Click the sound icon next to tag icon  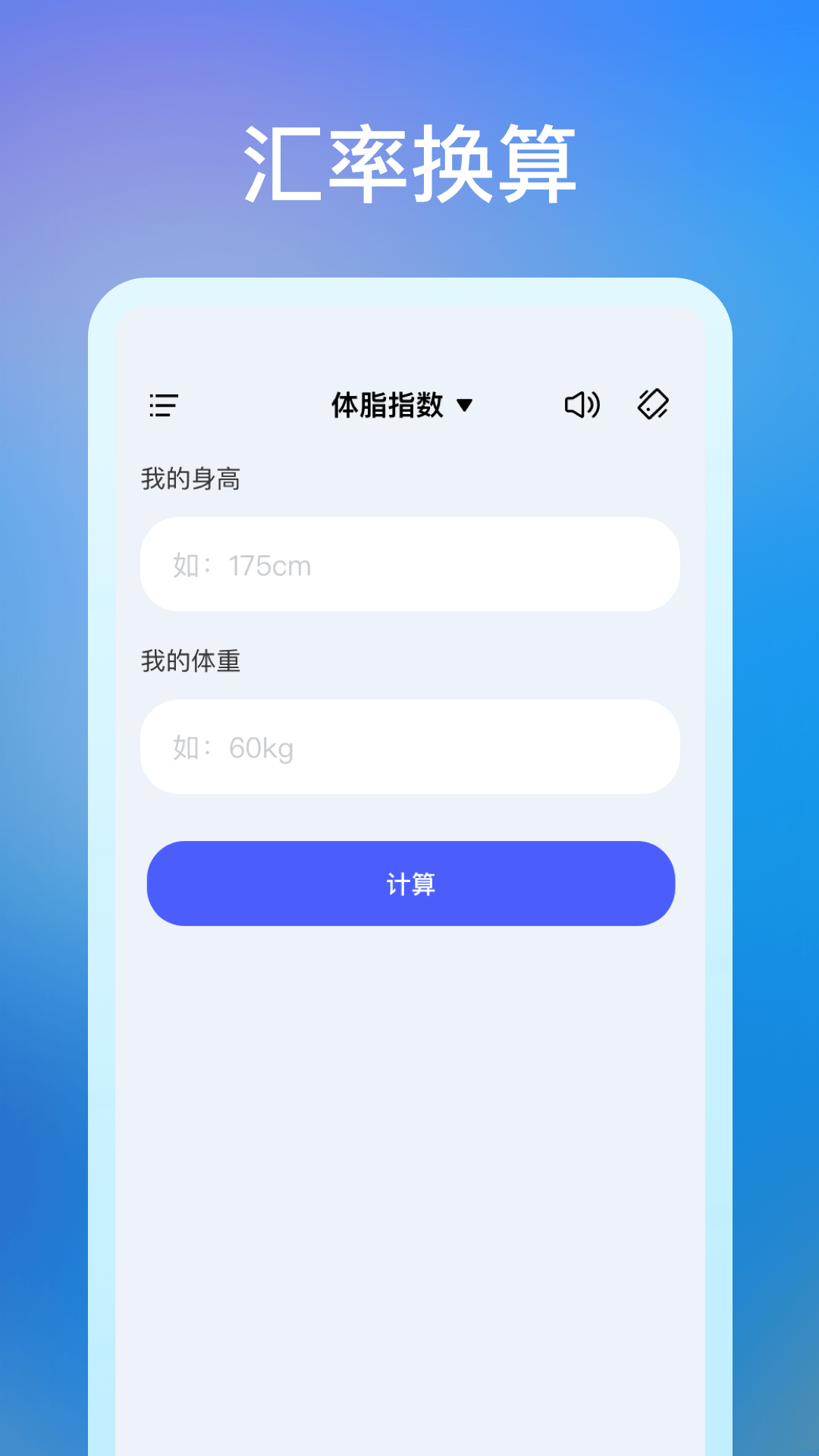582,406
